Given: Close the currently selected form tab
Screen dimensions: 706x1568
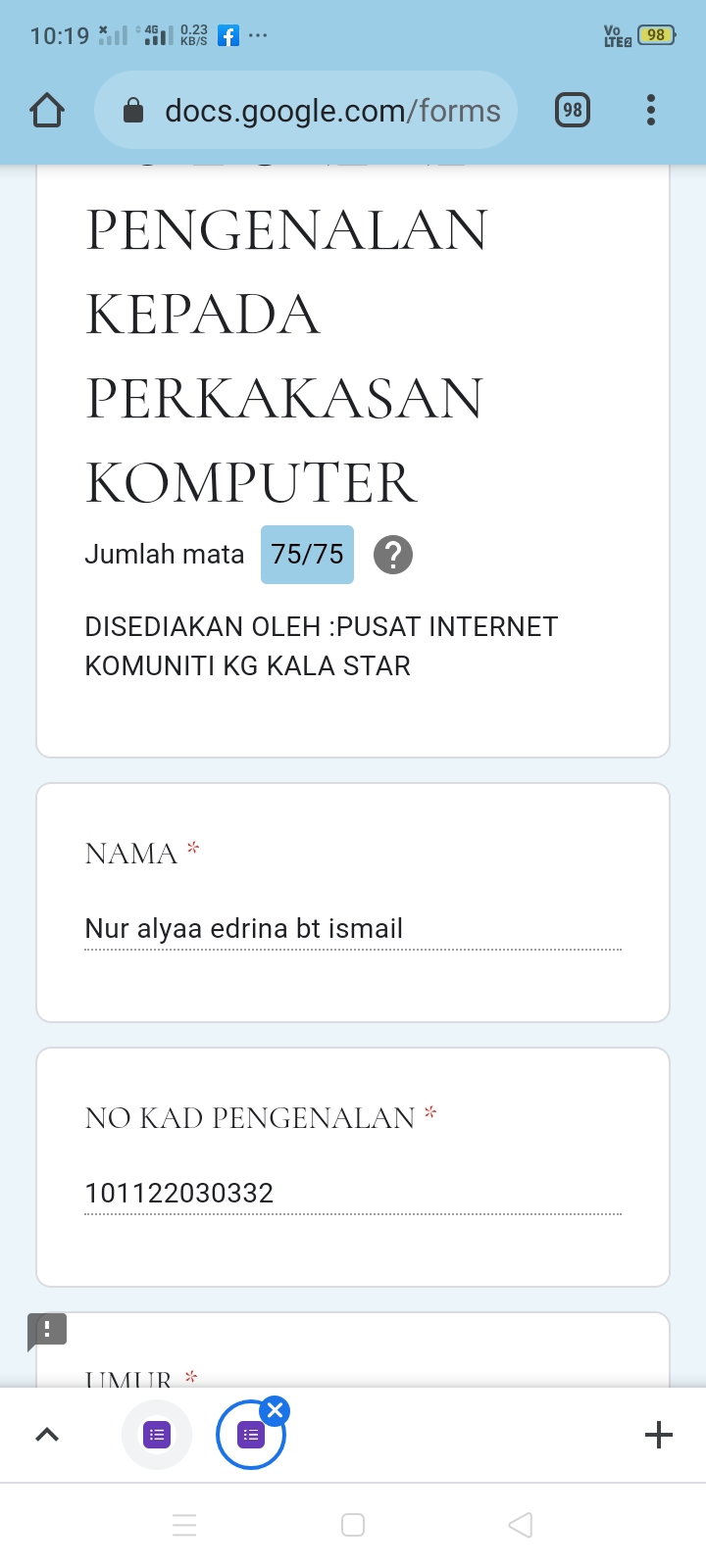Looking at the screenshot, I should click(276, 1411).
